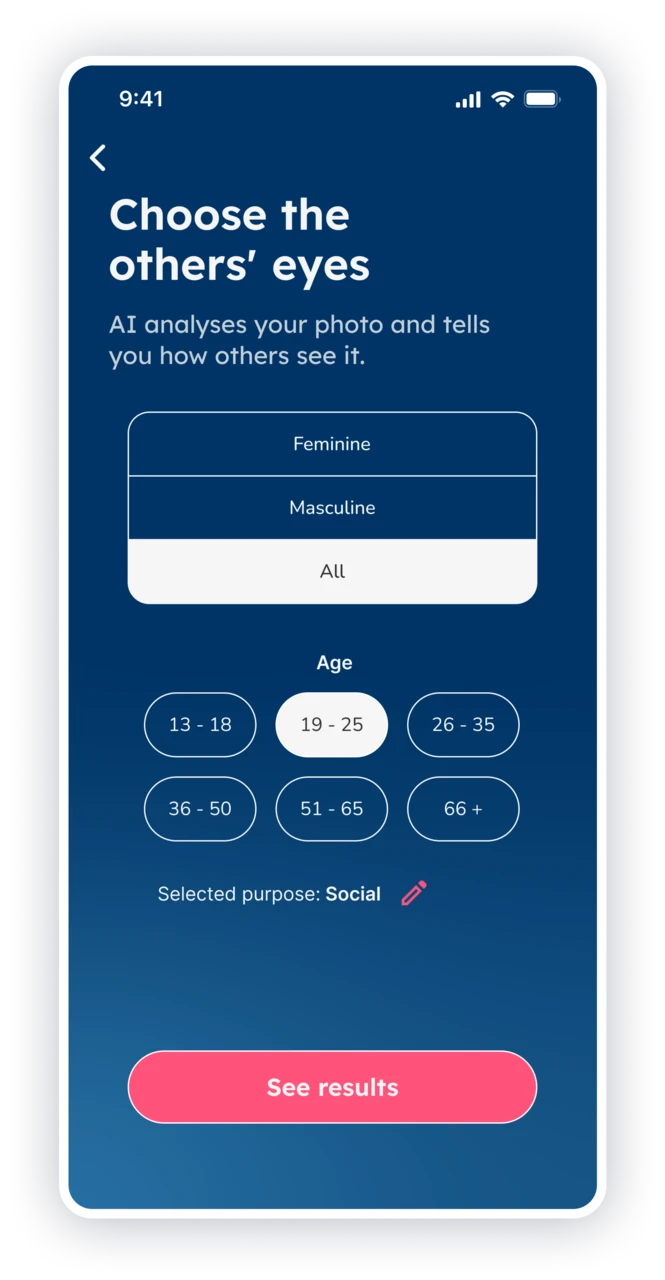Go back using the top-left arrow
The width and height of the screenshot is (665, 1280).
(x=98, y=158)
